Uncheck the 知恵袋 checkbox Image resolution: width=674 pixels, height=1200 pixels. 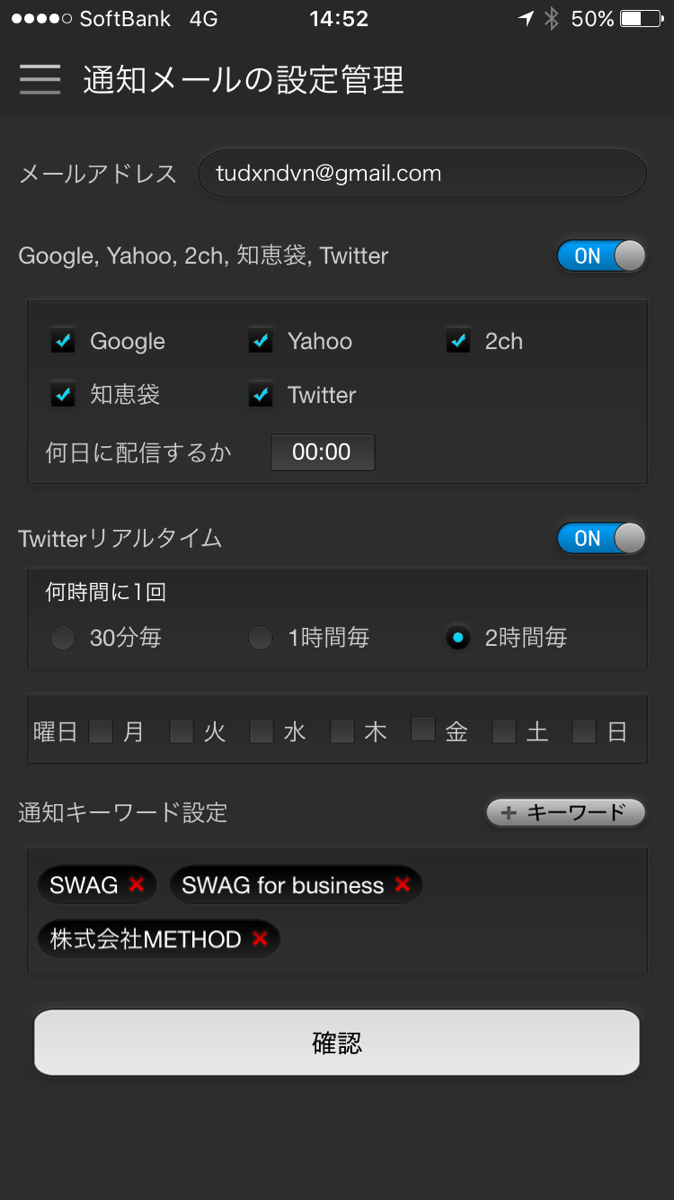pos(63,395)
